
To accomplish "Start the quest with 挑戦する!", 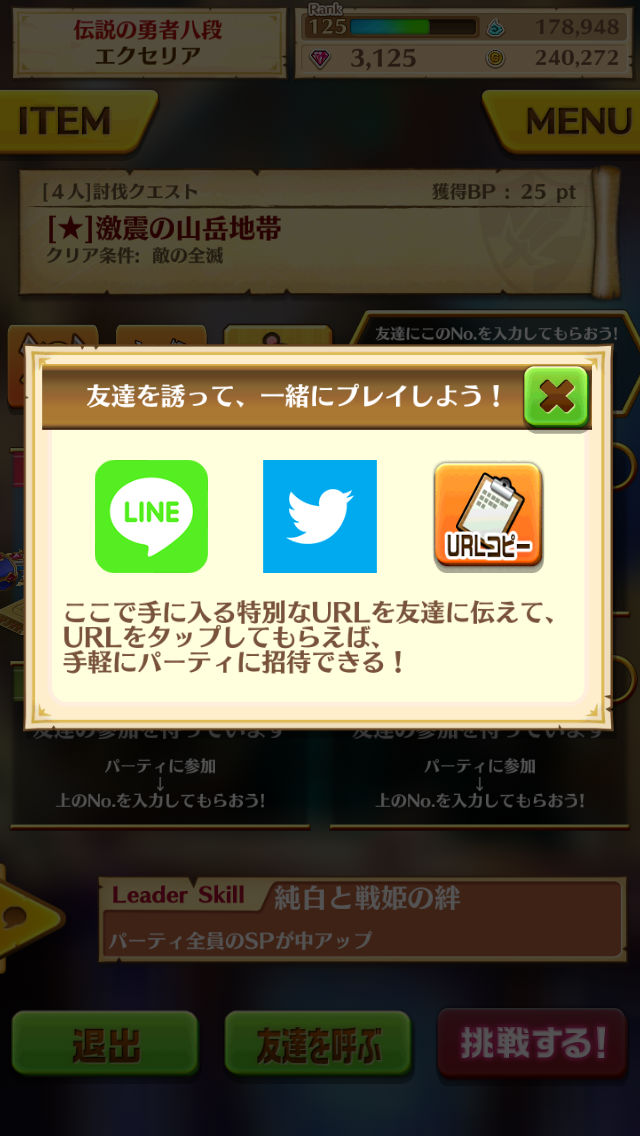I will tap(533, 1043).
